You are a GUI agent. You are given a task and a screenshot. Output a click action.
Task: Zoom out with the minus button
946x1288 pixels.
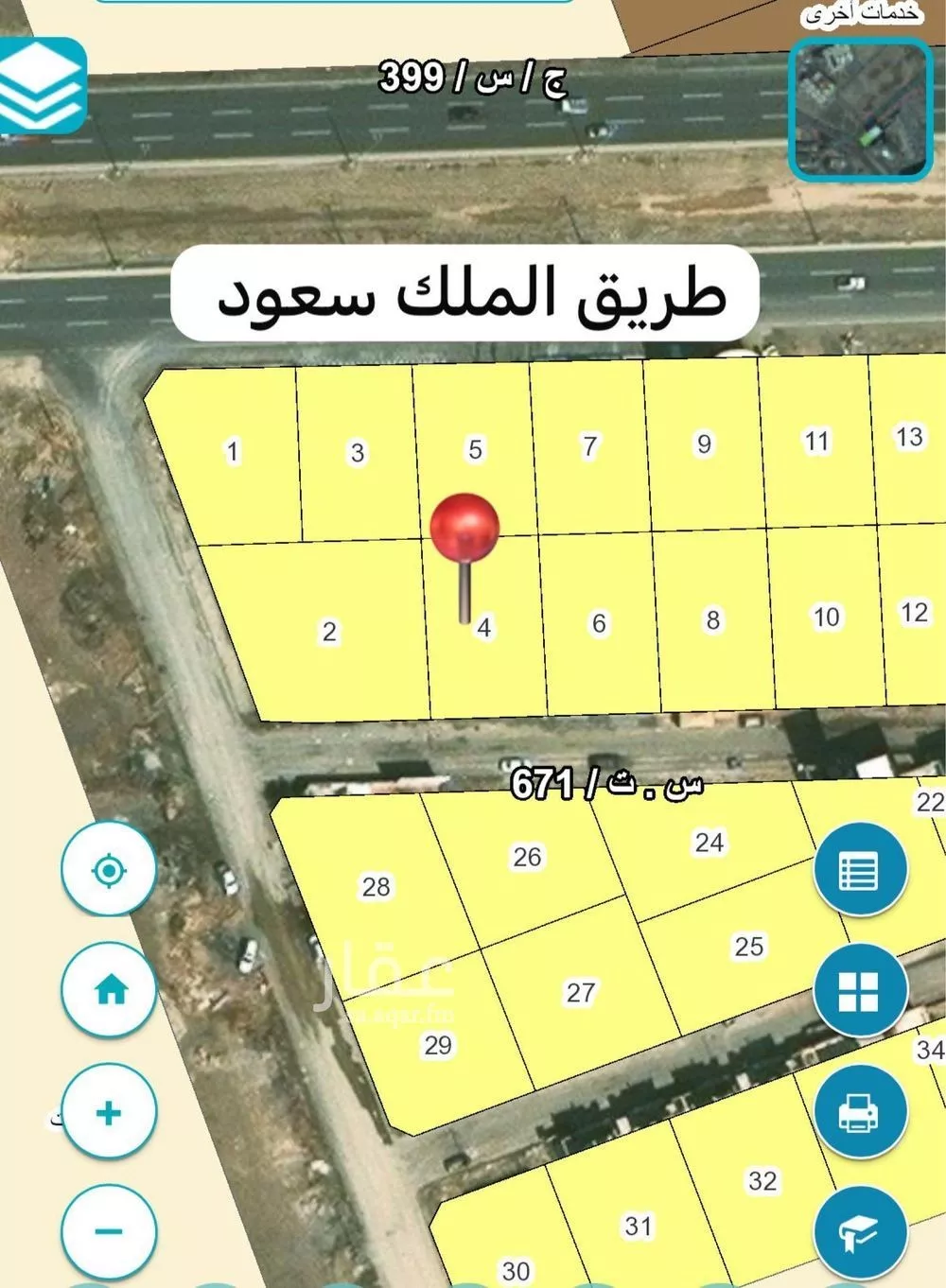click(x=109, y=1231)
